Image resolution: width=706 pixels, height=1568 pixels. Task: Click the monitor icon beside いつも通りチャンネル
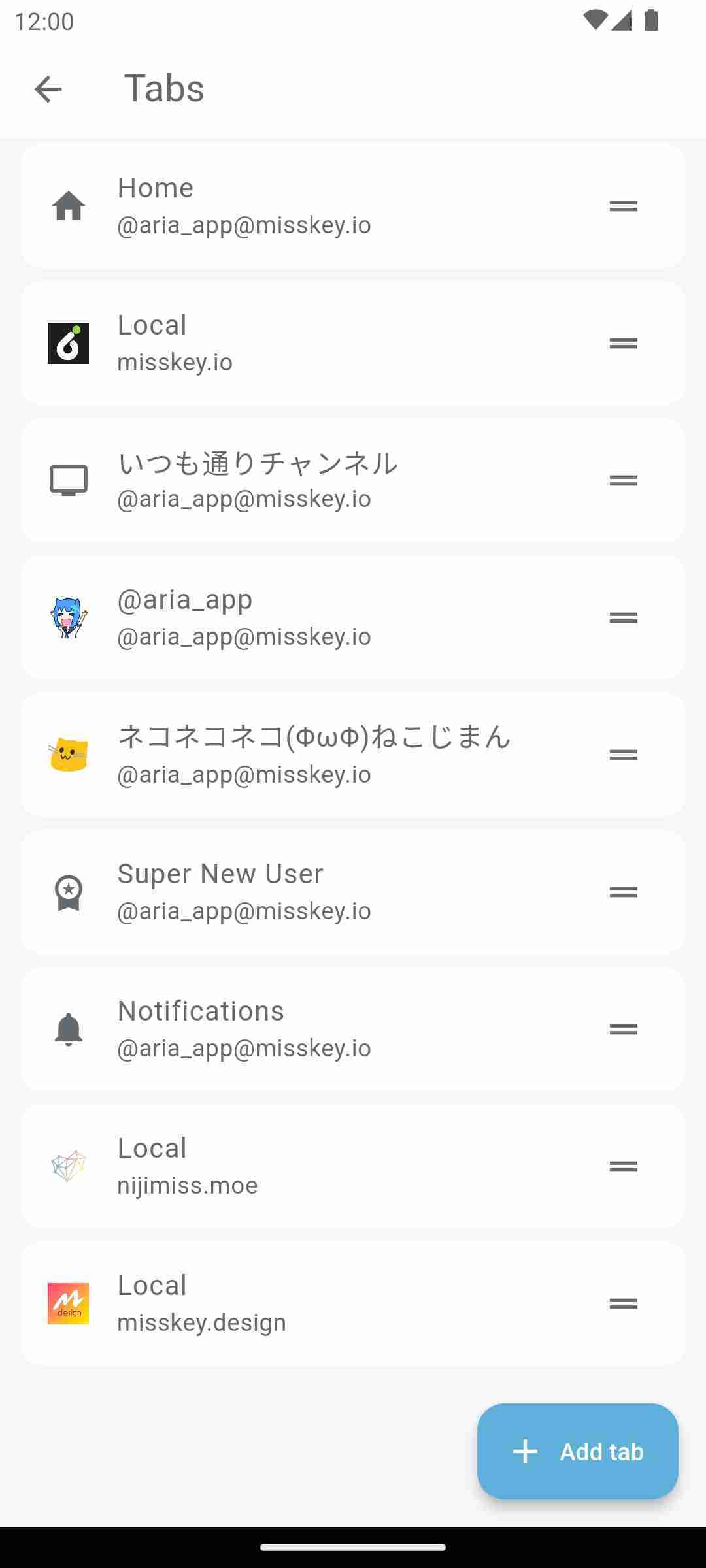pos(69,480)
